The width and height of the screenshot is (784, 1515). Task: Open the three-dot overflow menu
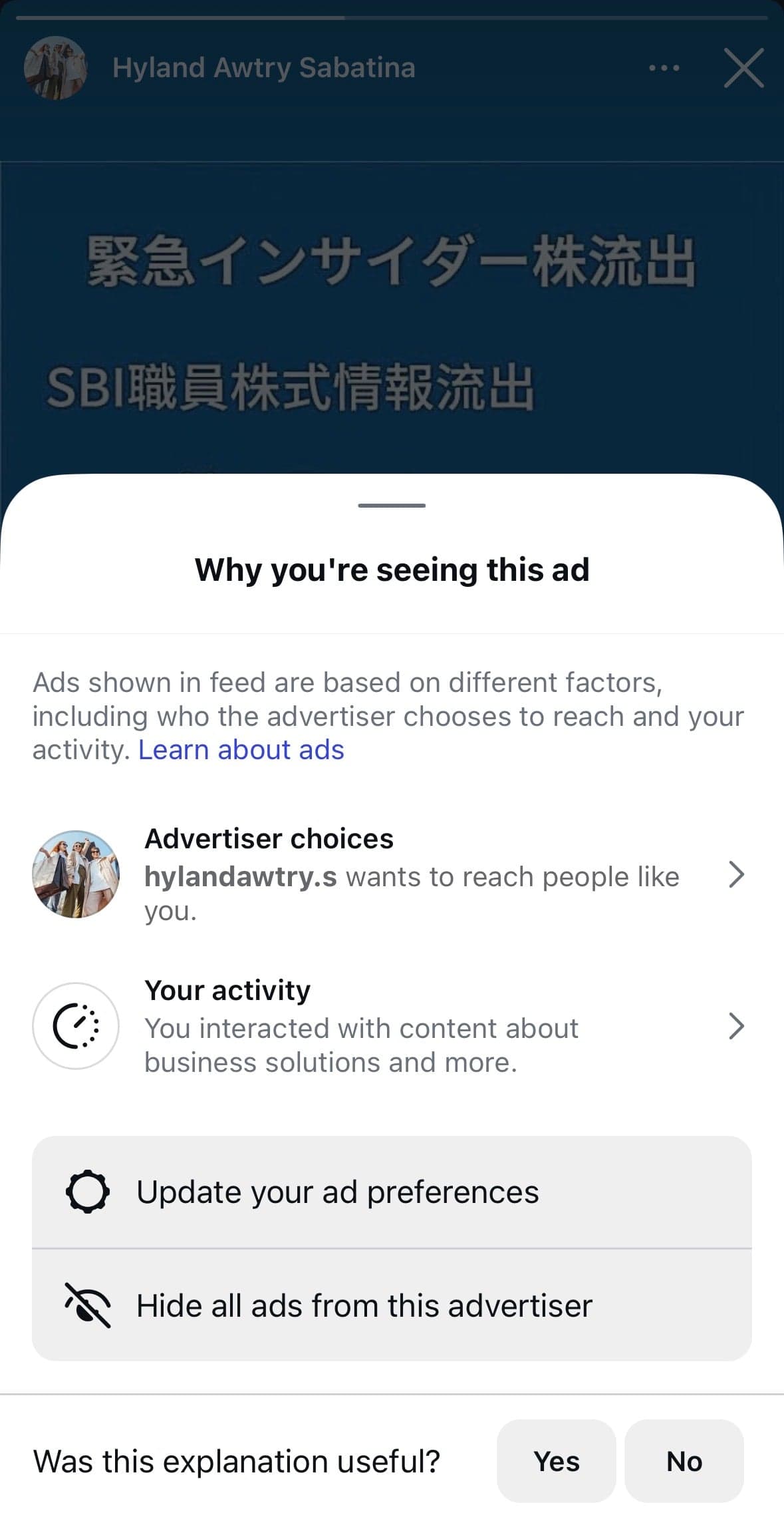(x=664, y=68)
